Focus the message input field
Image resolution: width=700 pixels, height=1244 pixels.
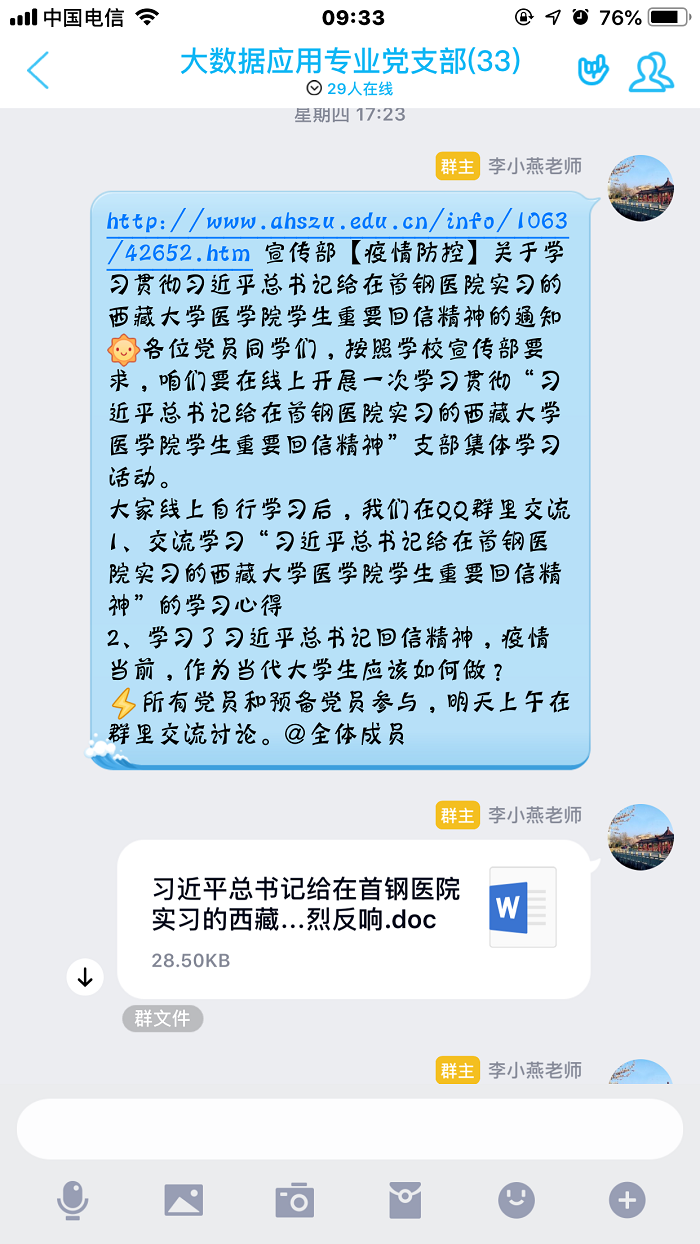[350, 1129]
